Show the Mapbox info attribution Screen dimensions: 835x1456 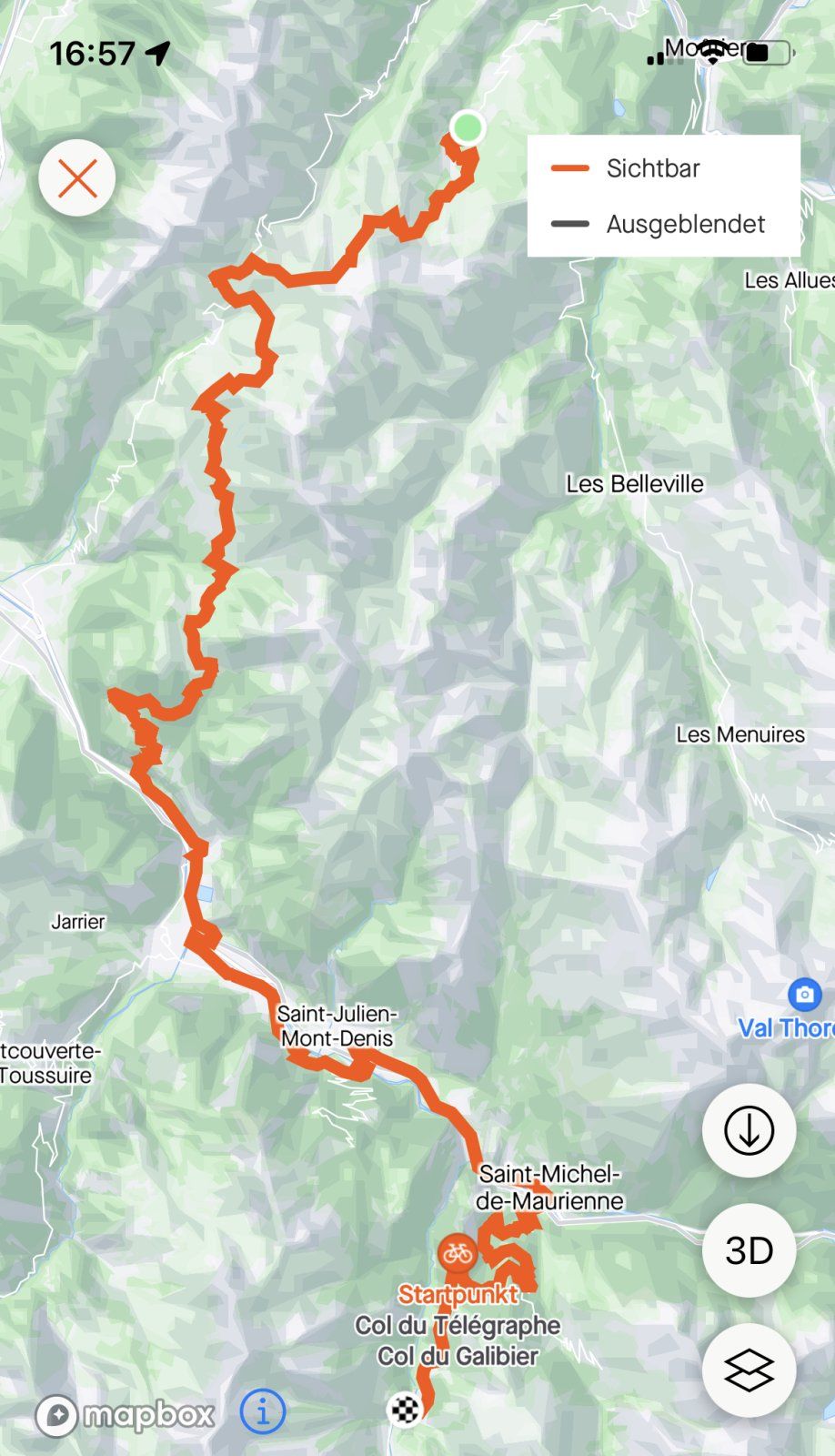click(263, 1412)
